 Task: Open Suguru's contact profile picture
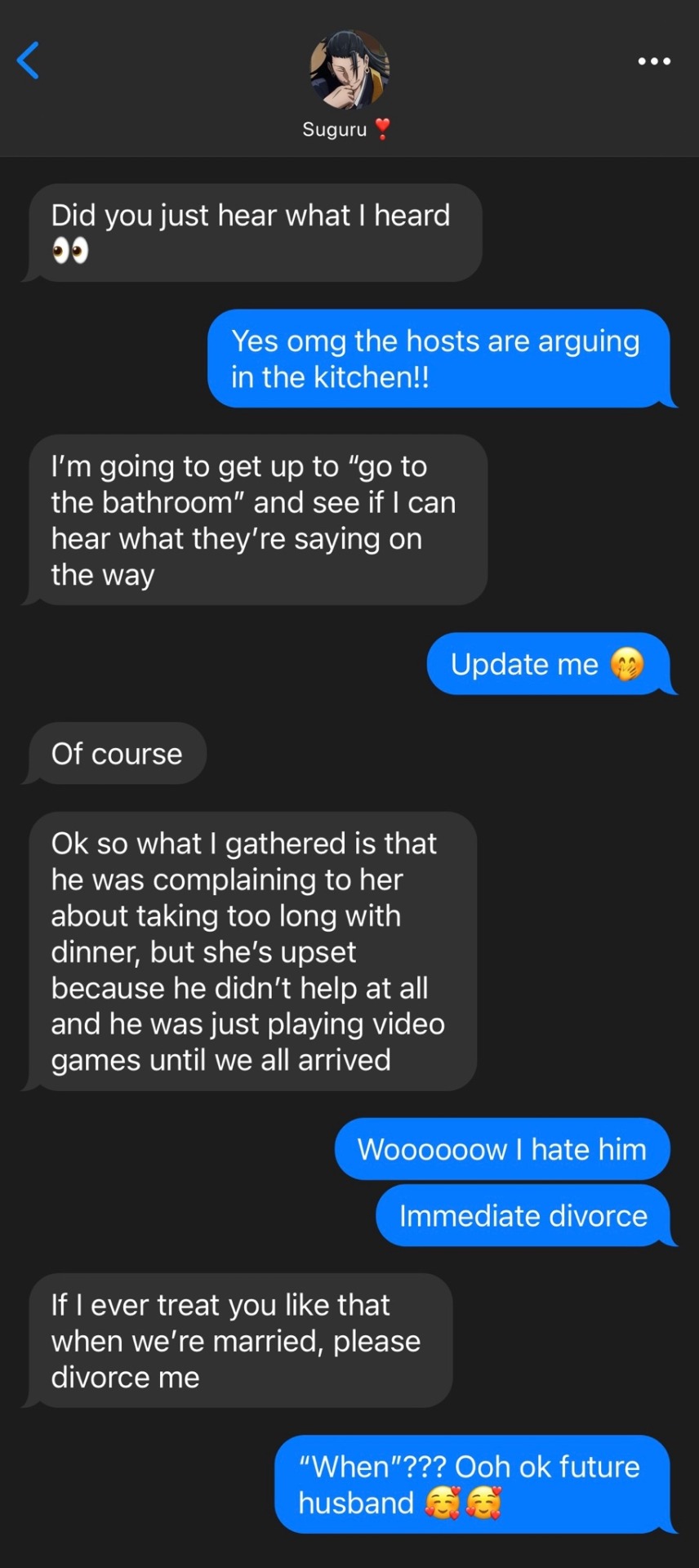click(349, 70)
